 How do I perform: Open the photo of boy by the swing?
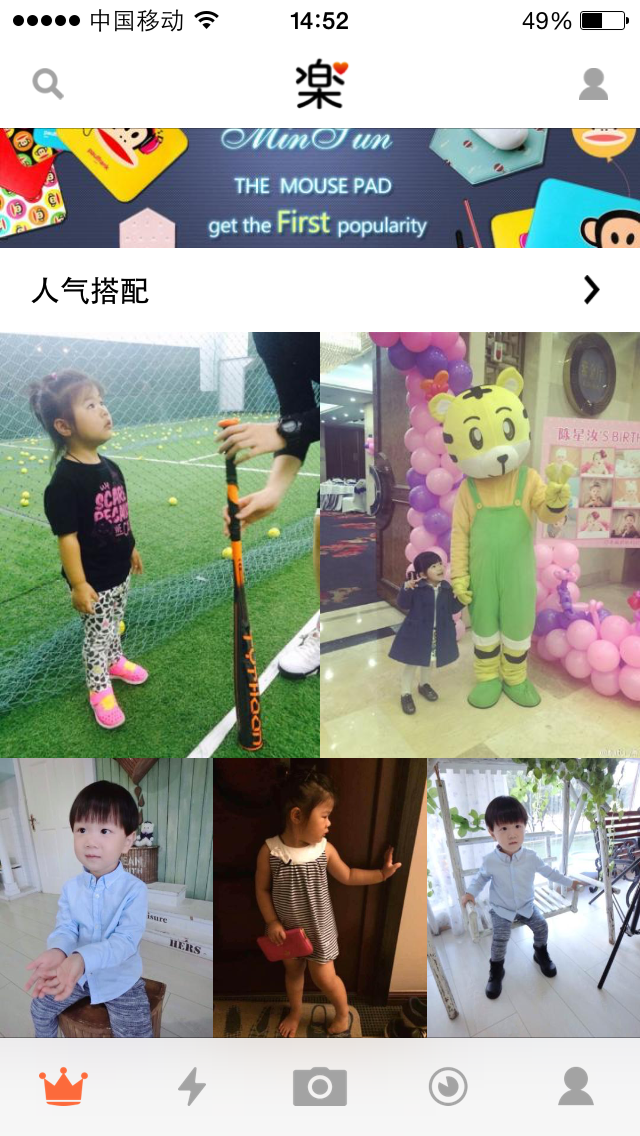[534, 897]
